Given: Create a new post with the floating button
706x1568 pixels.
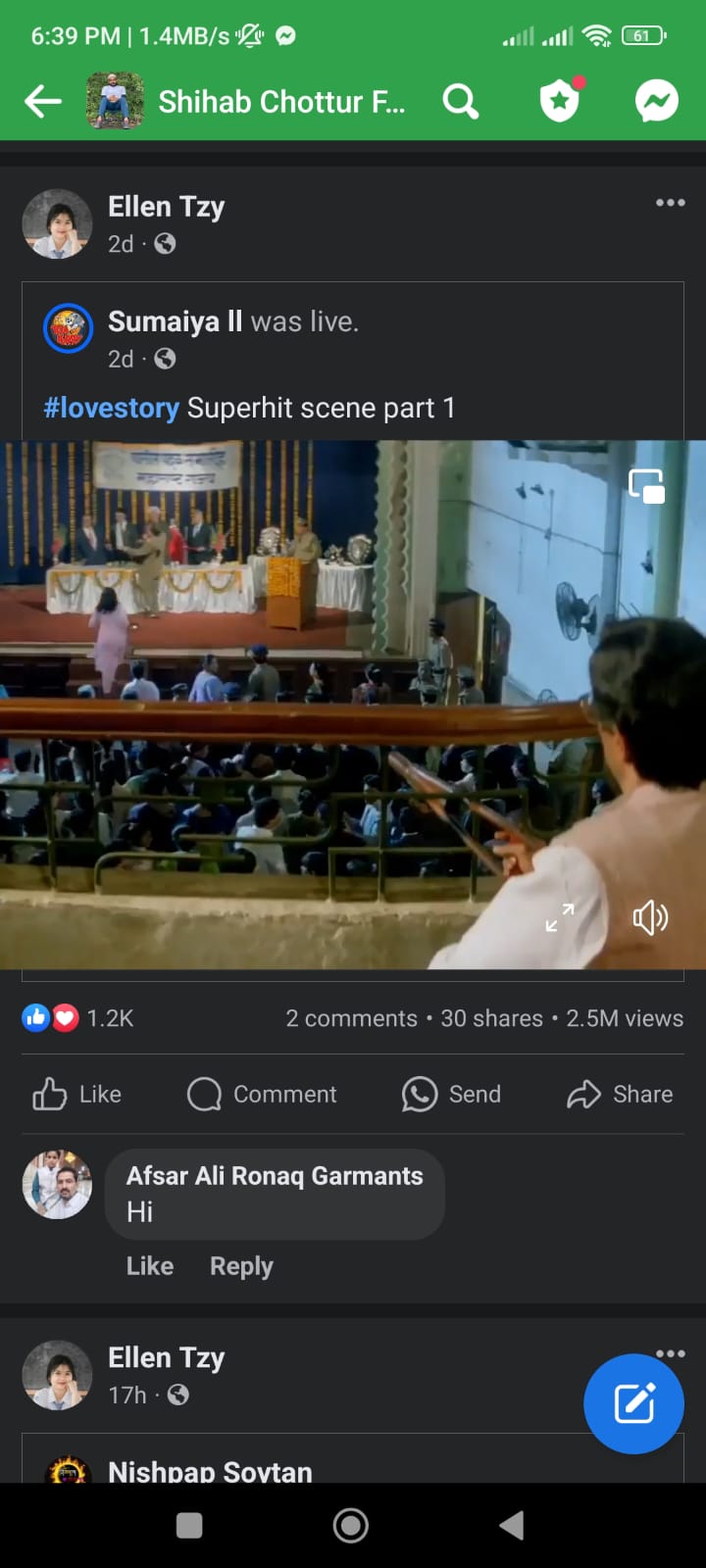Looking at the screenshot, I should coord(633,1403).
